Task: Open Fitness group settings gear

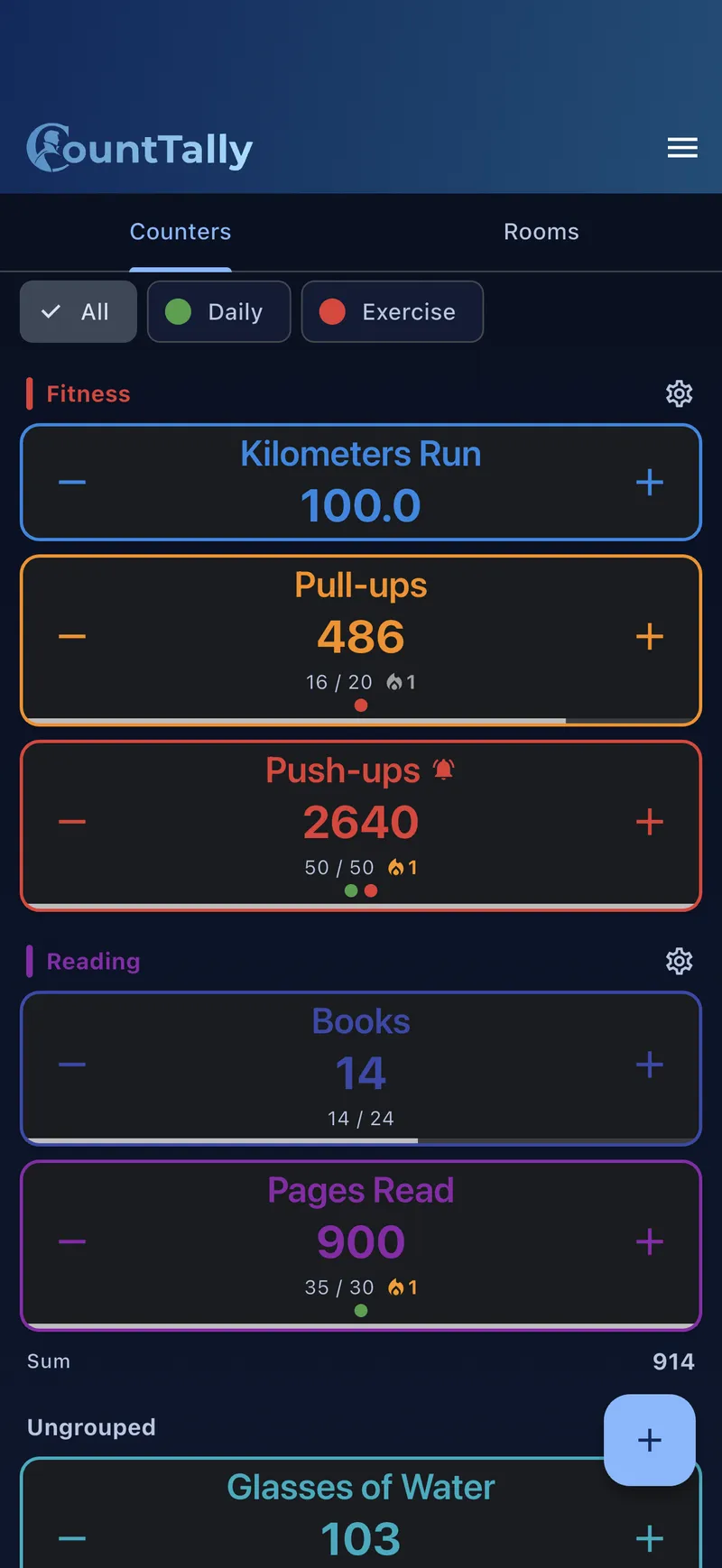Action: point(679,393)
